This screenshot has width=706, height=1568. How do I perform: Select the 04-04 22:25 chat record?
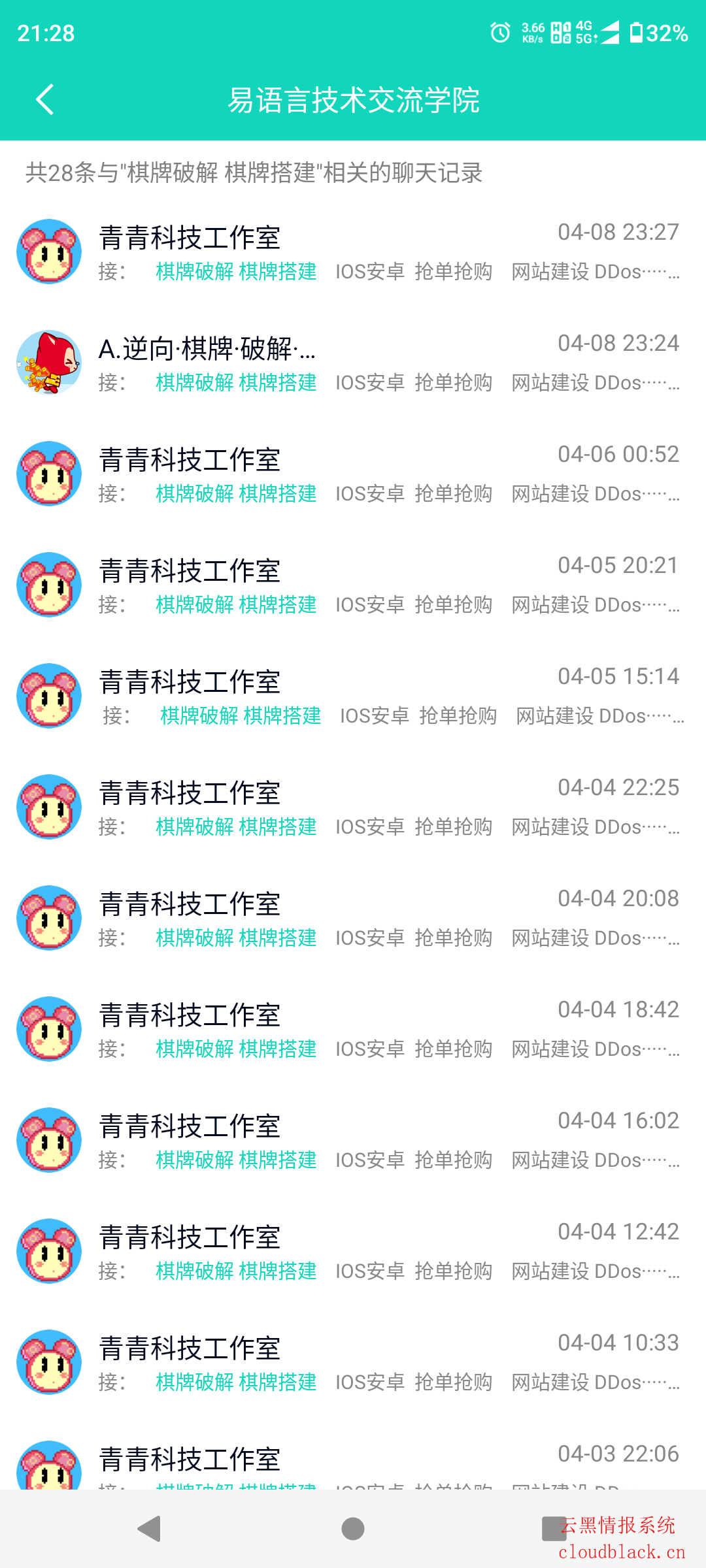click(353, 807)
